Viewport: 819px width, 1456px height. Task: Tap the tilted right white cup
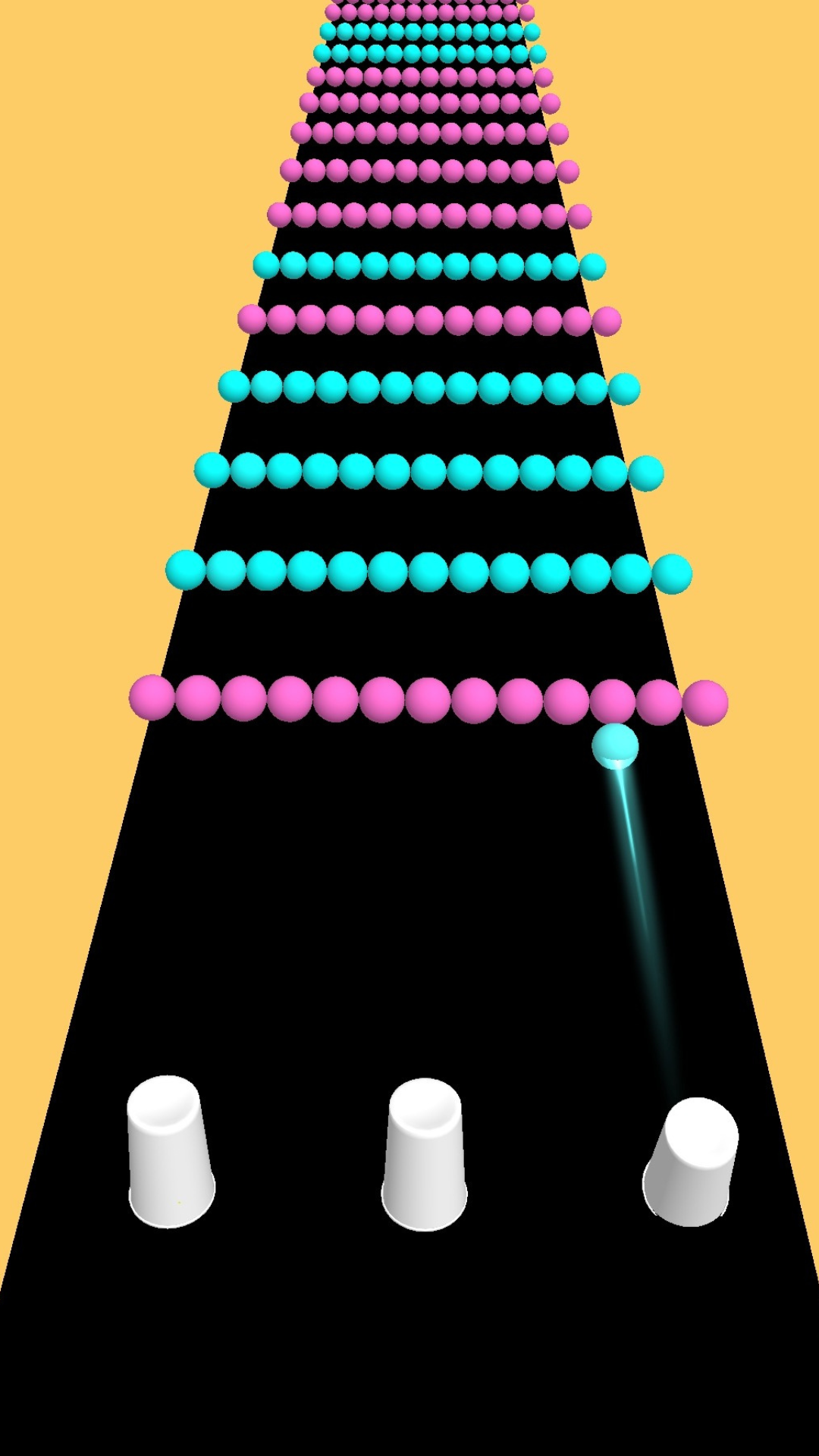(x=692, y=1162)
